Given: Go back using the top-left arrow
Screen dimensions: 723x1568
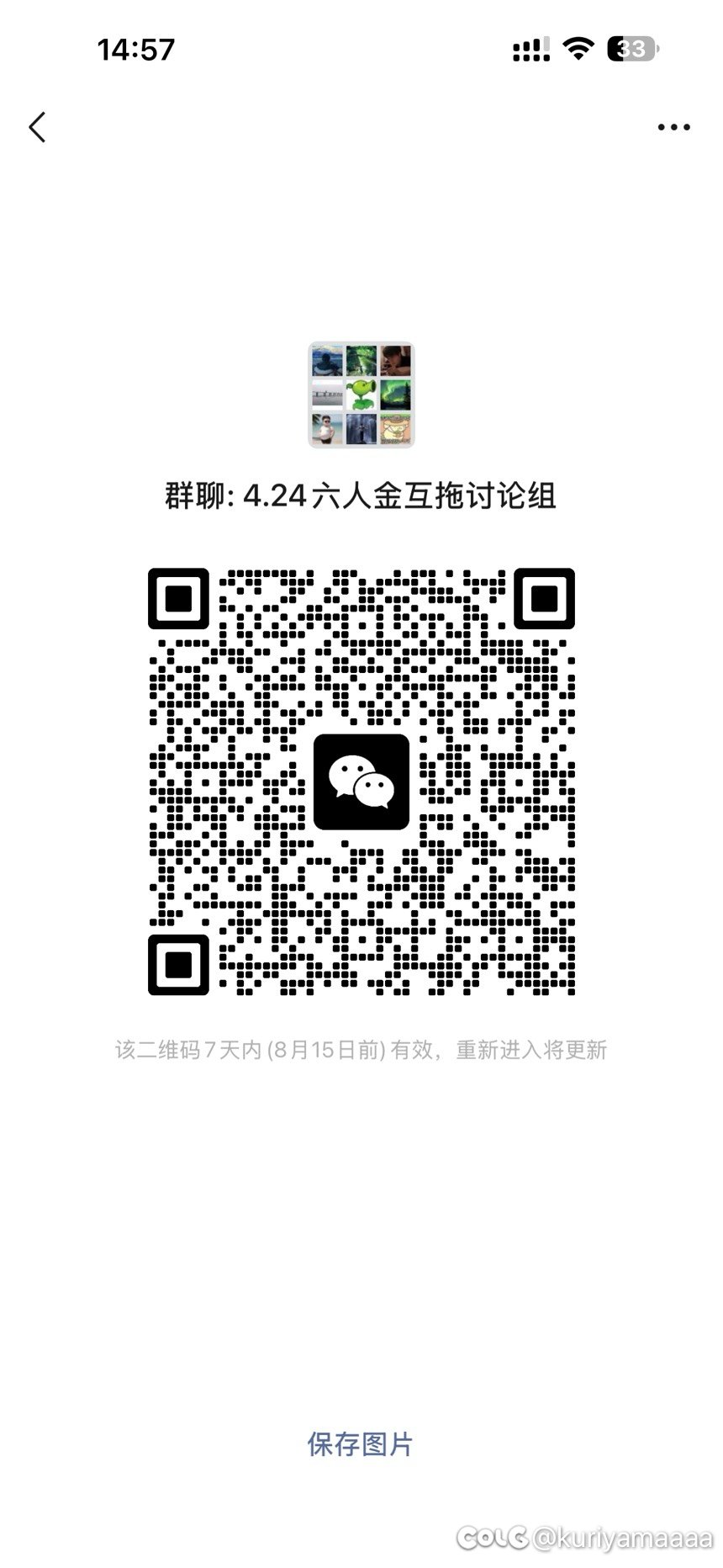Looking at the screenshot, I should [37, 128].
